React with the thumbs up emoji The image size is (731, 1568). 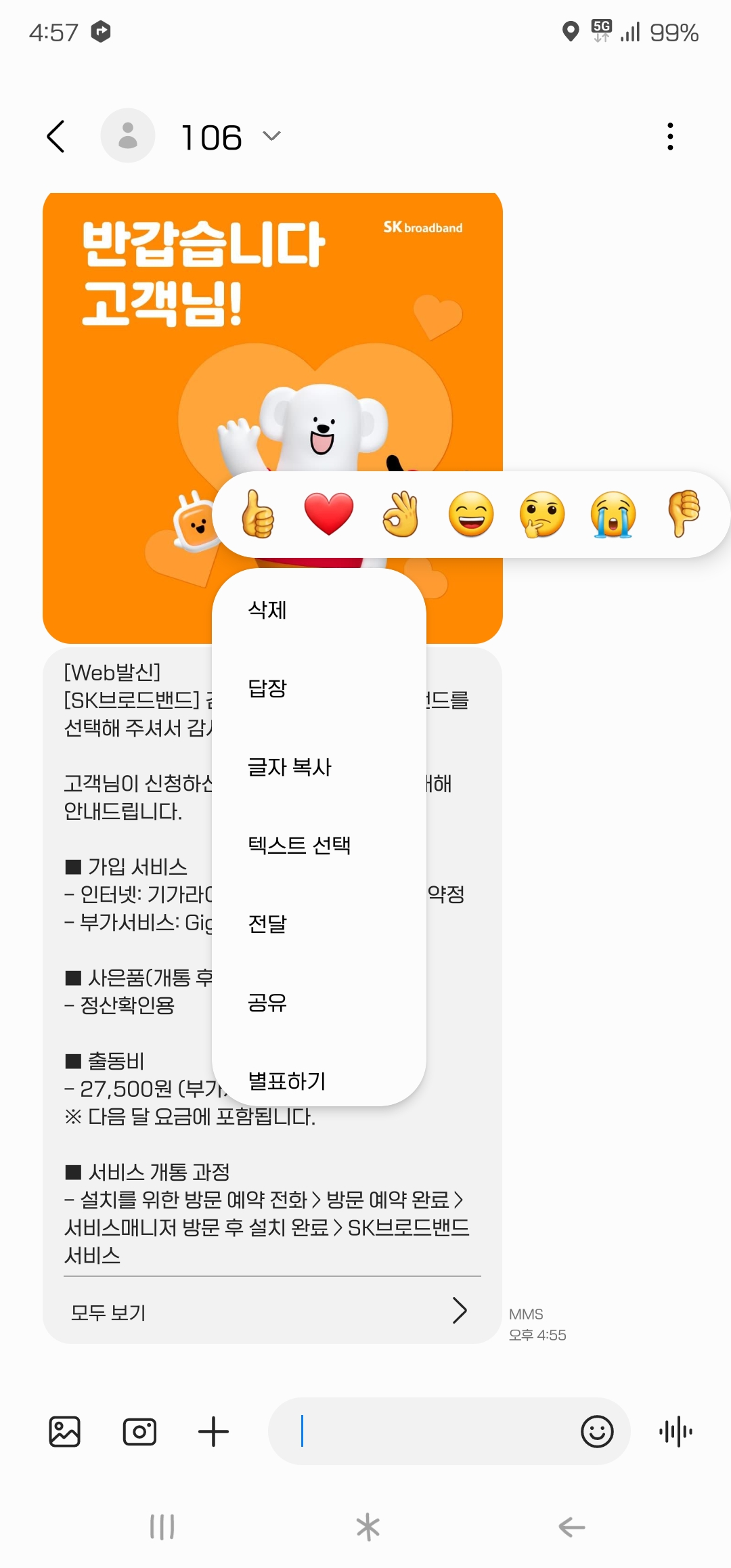coord(258,515)
